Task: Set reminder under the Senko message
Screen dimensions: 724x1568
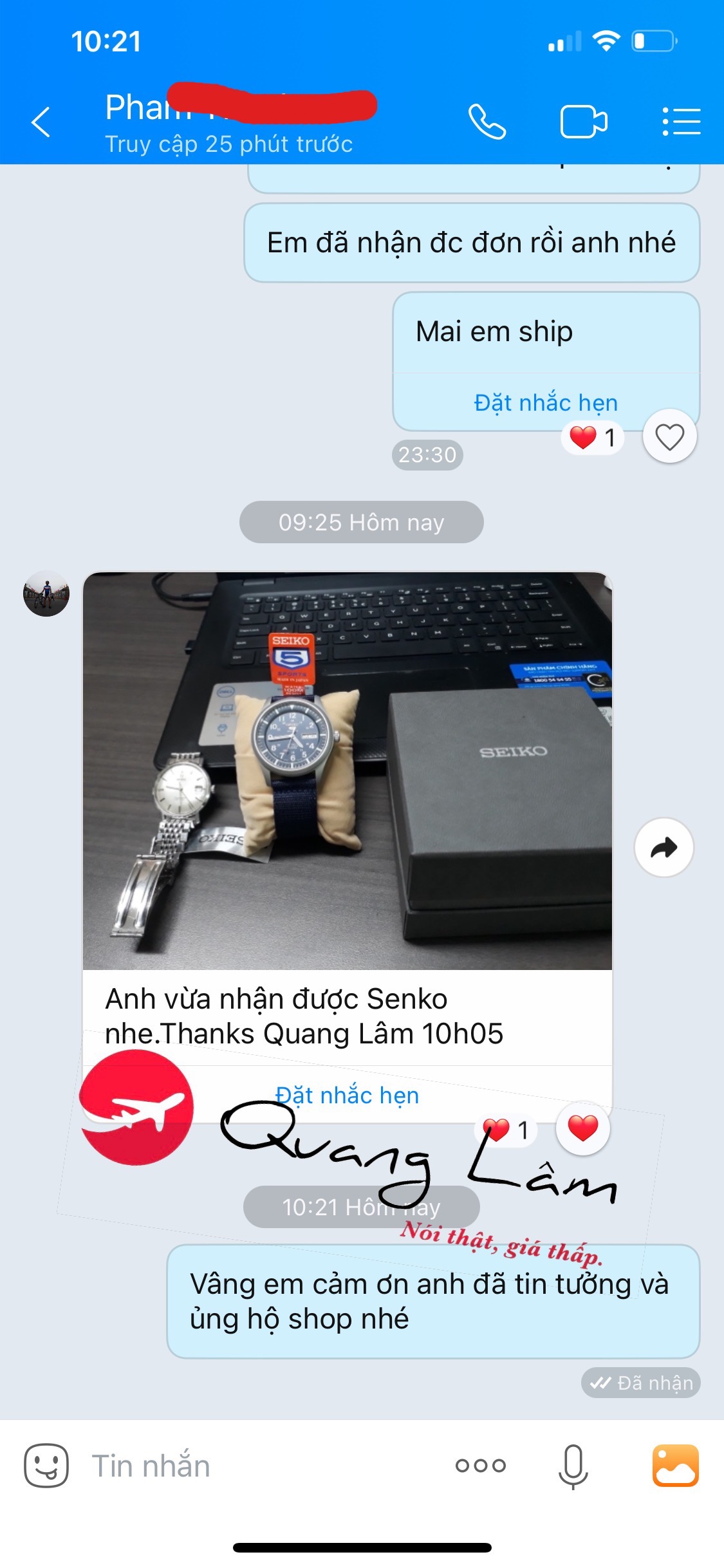Action: pos(348,1096)
